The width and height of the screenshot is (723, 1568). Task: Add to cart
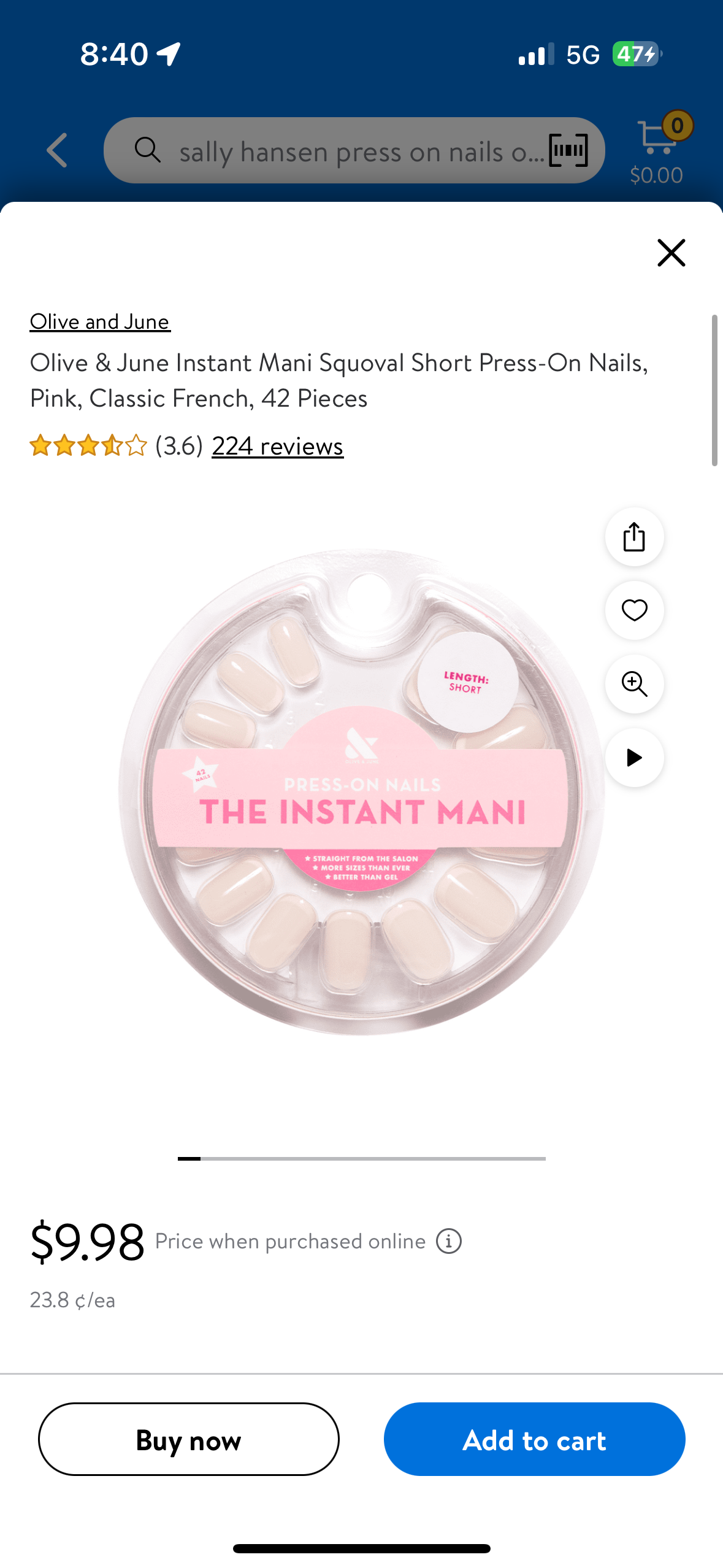(534, 1439)
